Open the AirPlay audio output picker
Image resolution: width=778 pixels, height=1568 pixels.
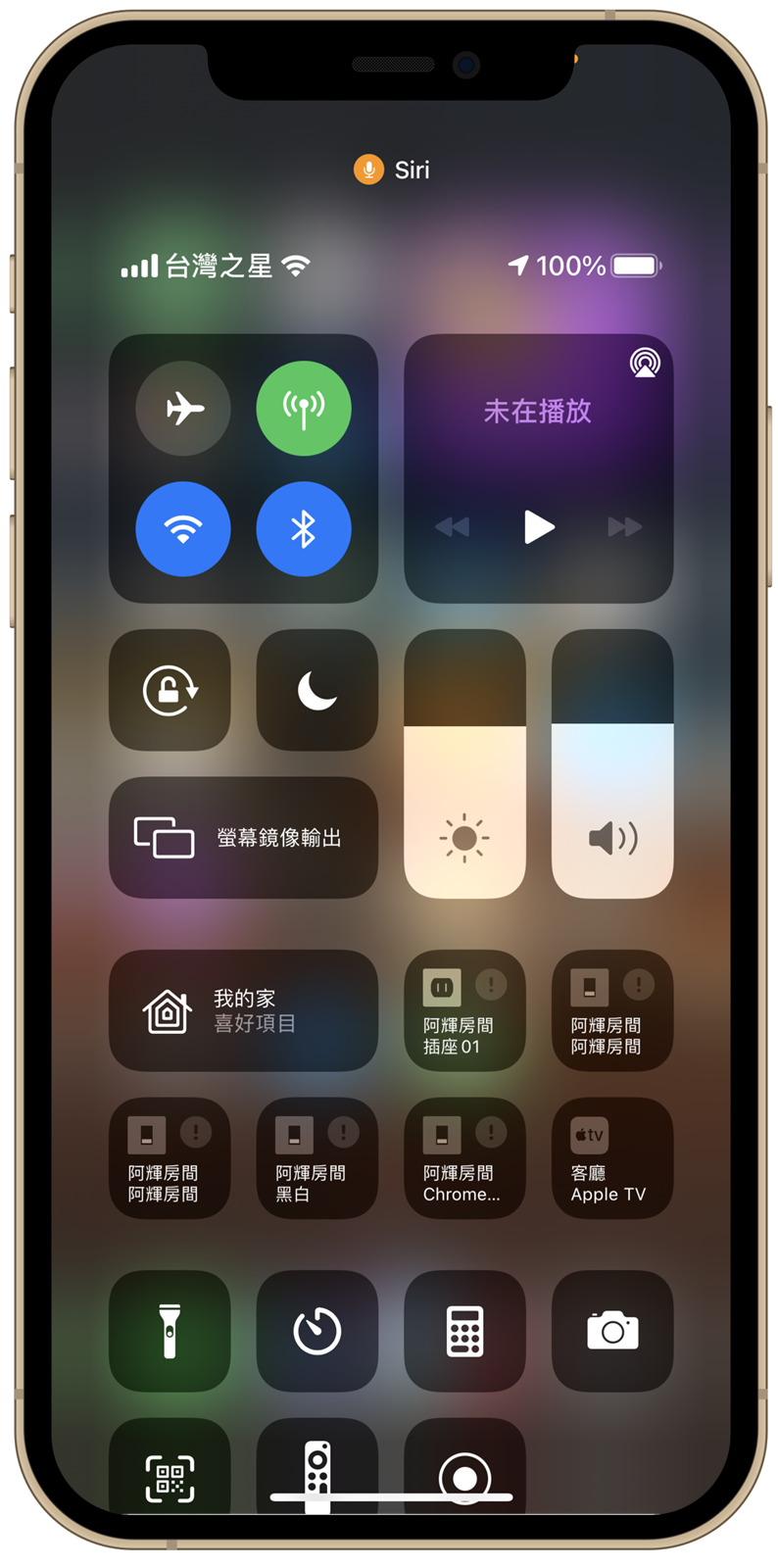(x=645, y=364)
